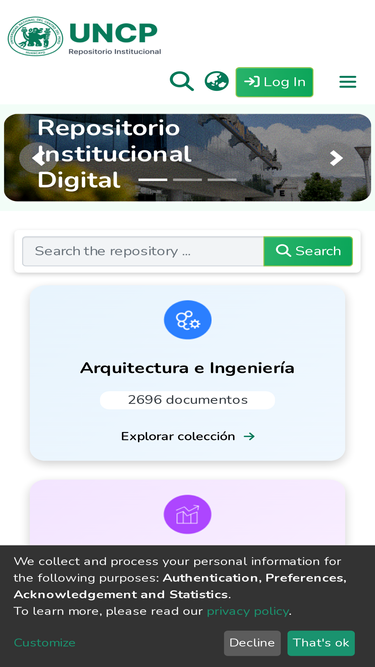This screenshot has width=375, height=667.
Task: Go to the previous carousel slide
Action: [38, 158]
